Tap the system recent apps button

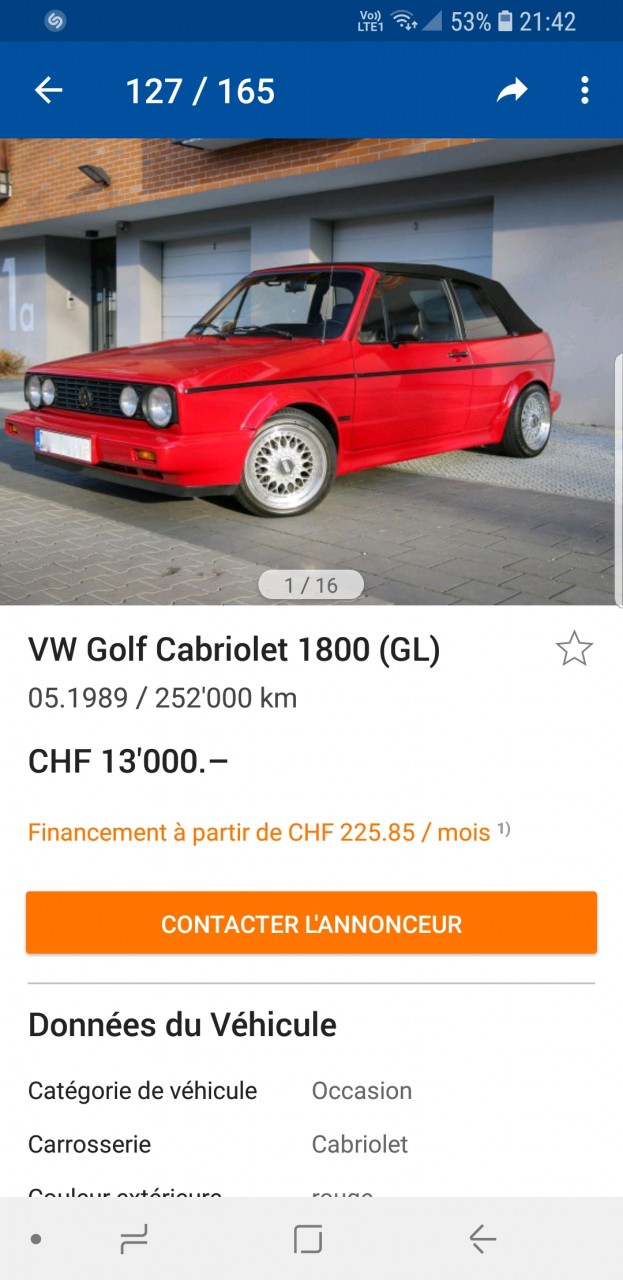[x=134, y=1240]
